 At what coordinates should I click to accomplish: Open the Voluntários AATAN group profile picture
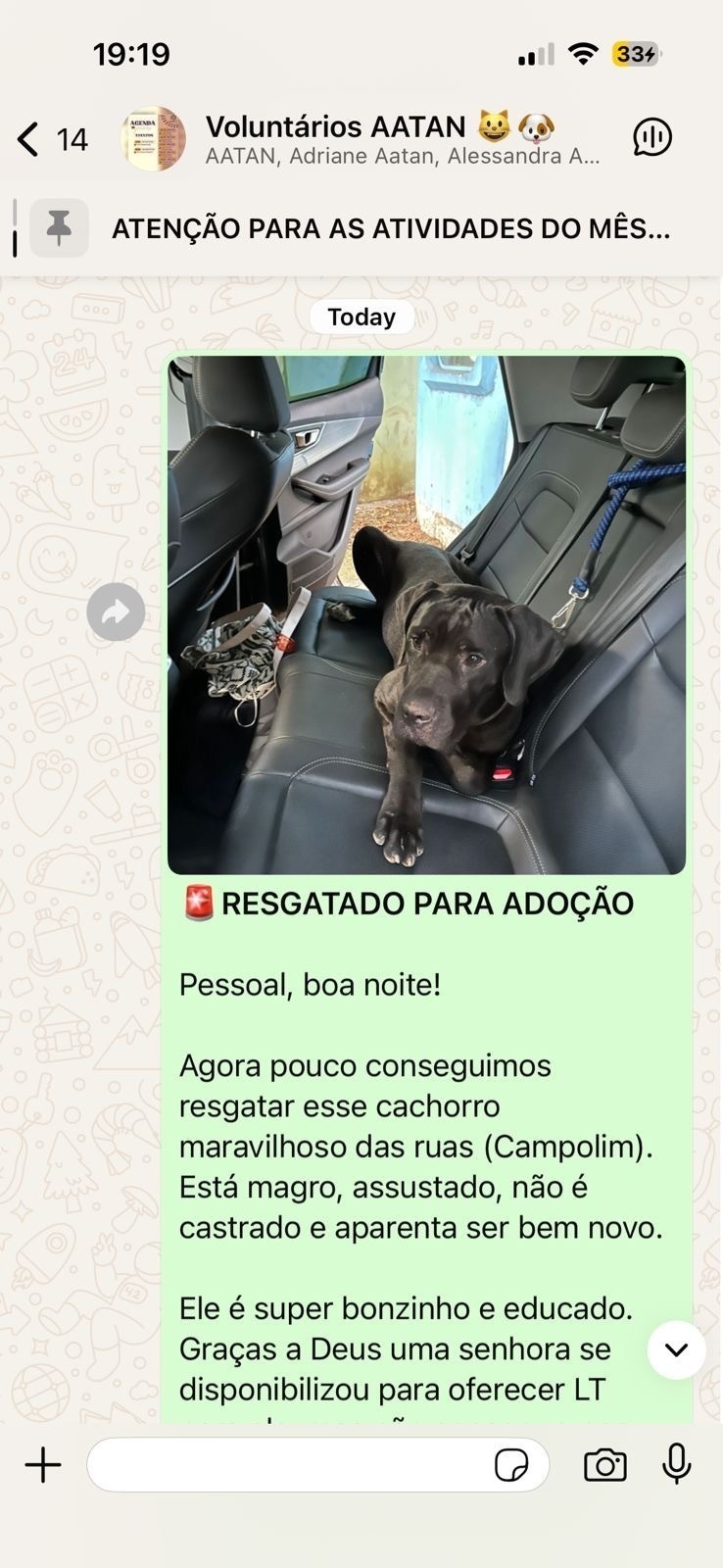pyautogui.click(x=152, y=137)
